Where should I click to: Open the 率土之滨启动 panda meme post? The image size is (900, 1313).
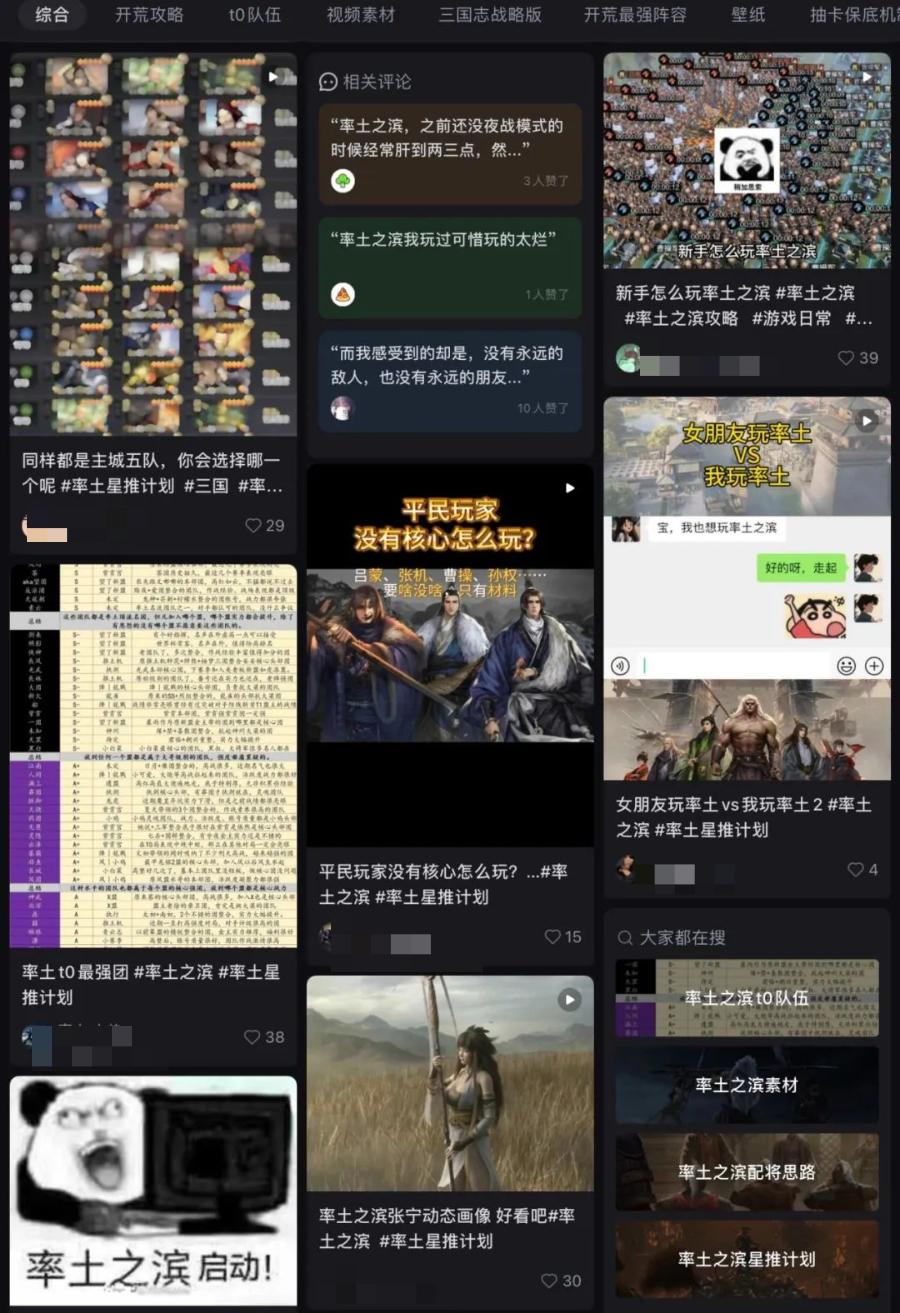pyautogui.click(x=153, y=1190)
